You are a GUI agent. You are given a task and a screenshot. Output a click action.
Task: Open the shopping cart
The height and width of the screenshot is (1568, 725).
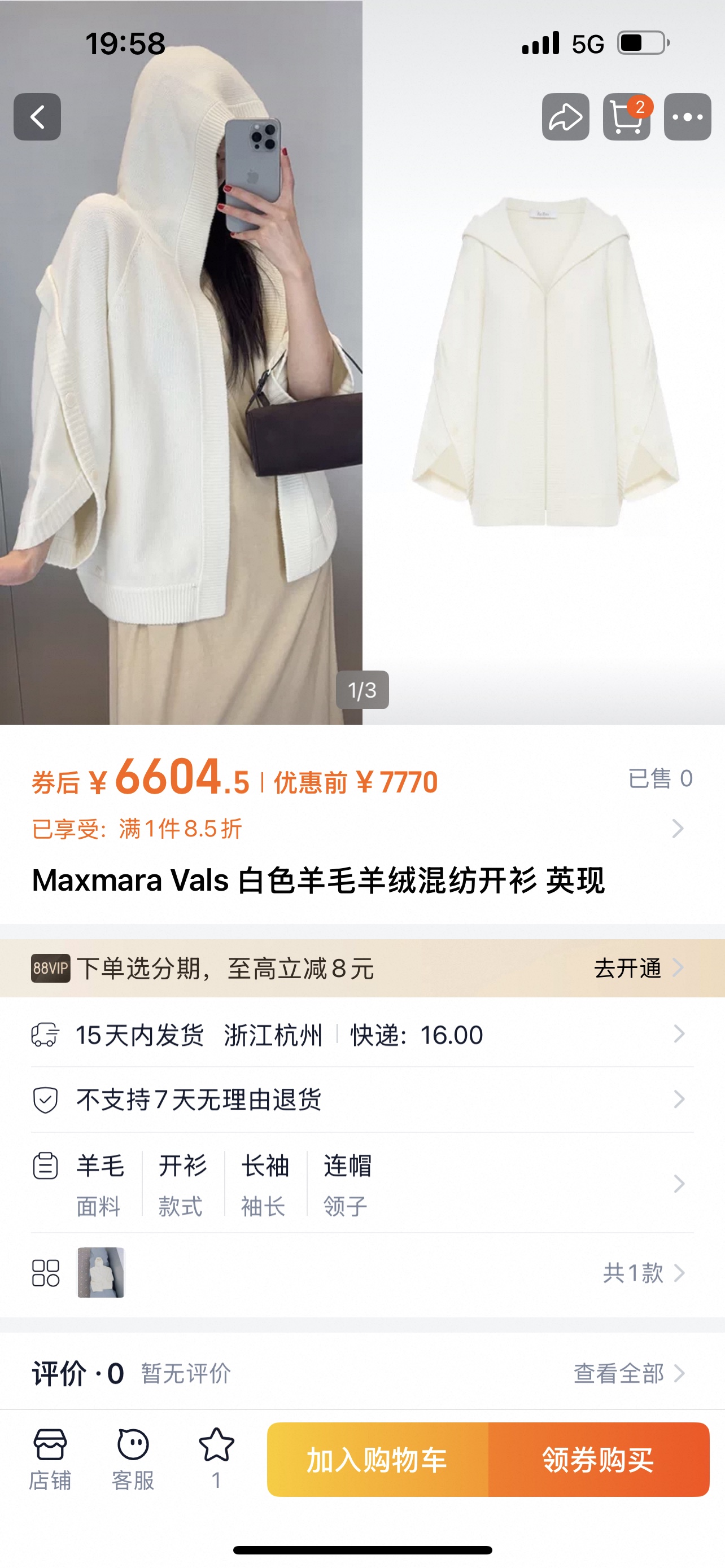pyautogui.click(x=626, y=117)
